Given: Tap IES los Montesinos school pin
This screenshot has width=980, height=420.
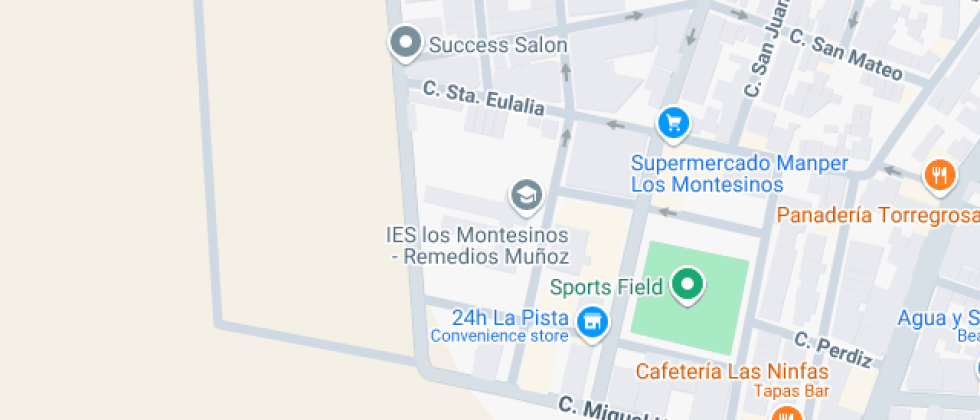Looking at the screenshot, I should pos(526,195).
